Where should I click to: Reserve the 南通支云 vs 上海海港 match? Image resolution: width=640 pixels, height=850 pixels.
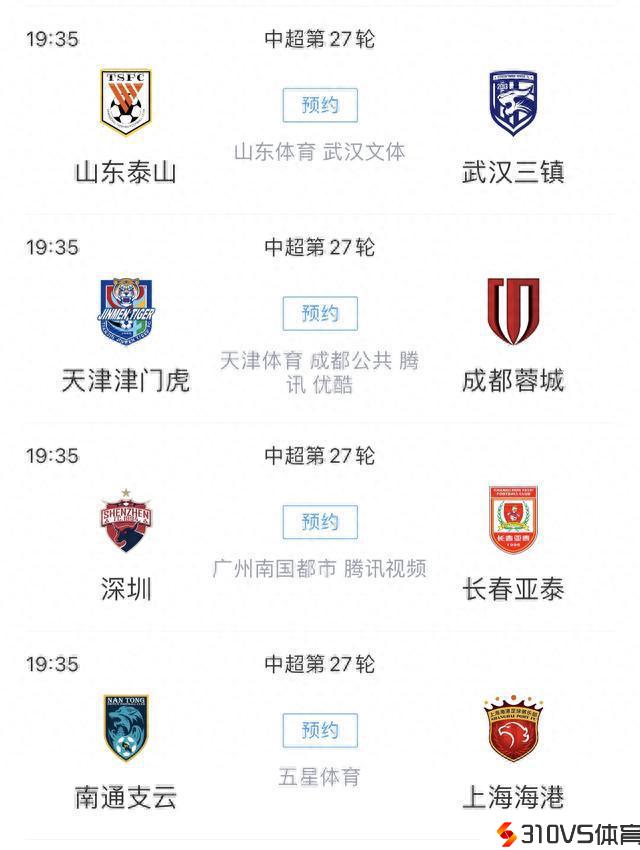[320, 730]
